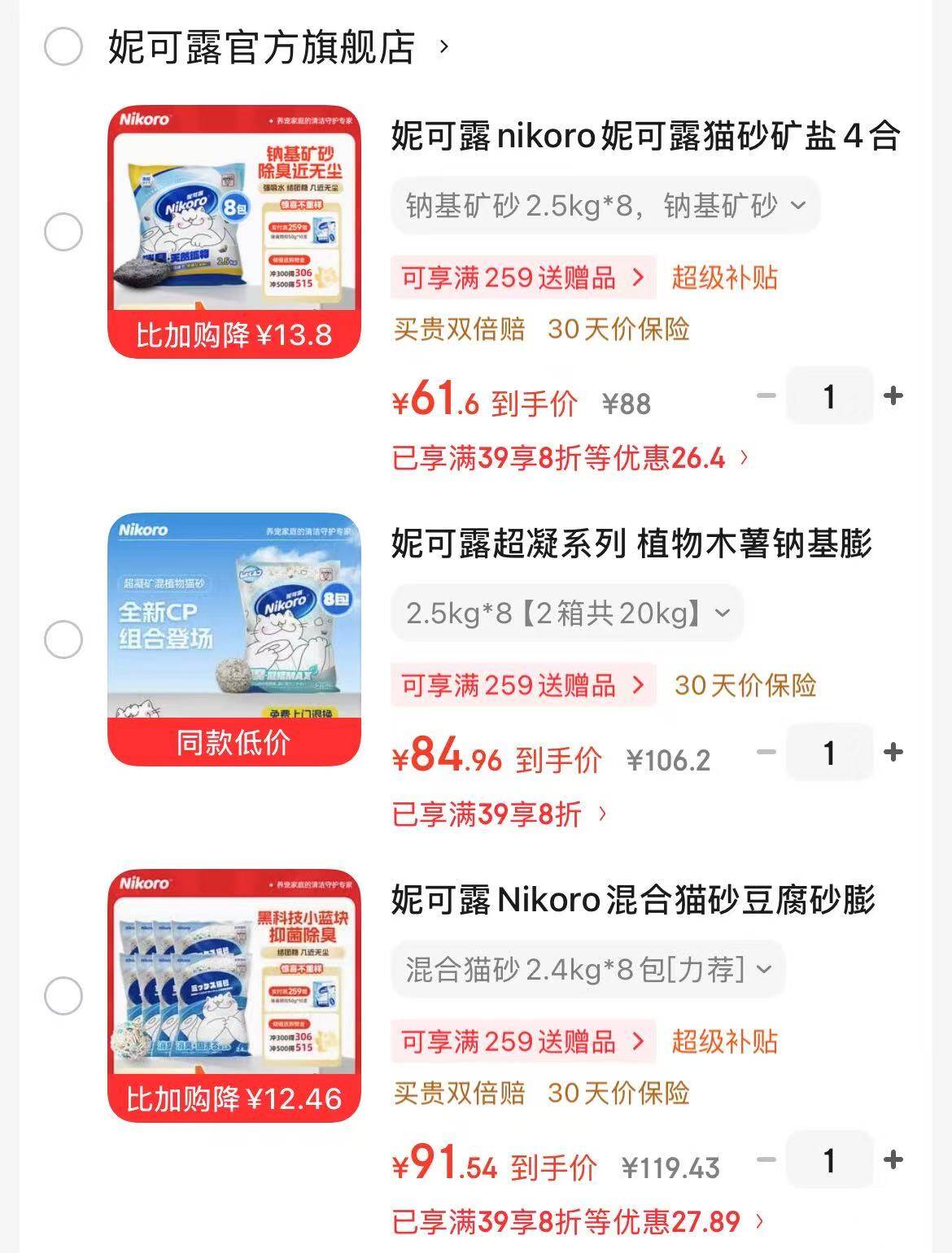View discount details 已享满39享8折等优惠26.4

570,458
